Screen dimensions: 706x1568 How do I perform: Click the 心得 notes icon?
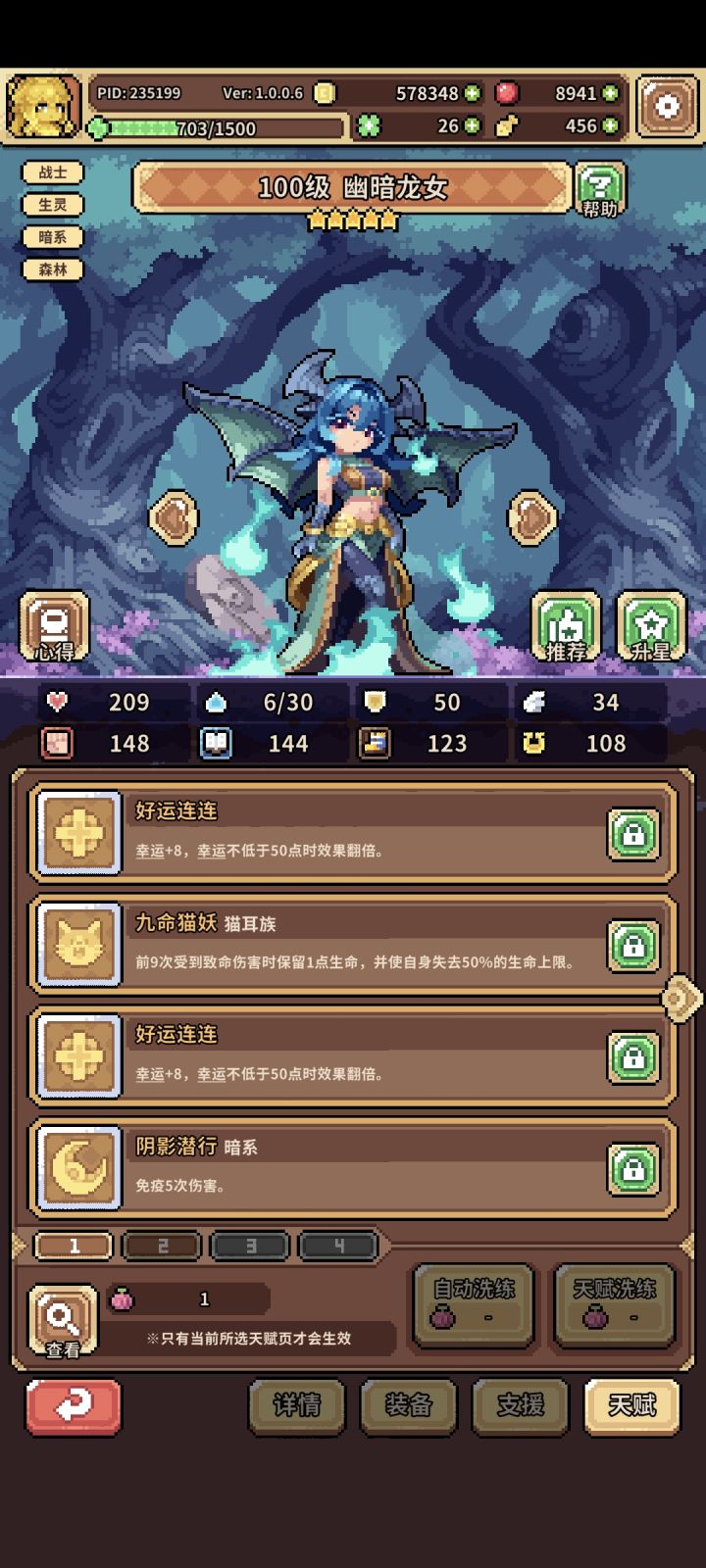(54, 625)
